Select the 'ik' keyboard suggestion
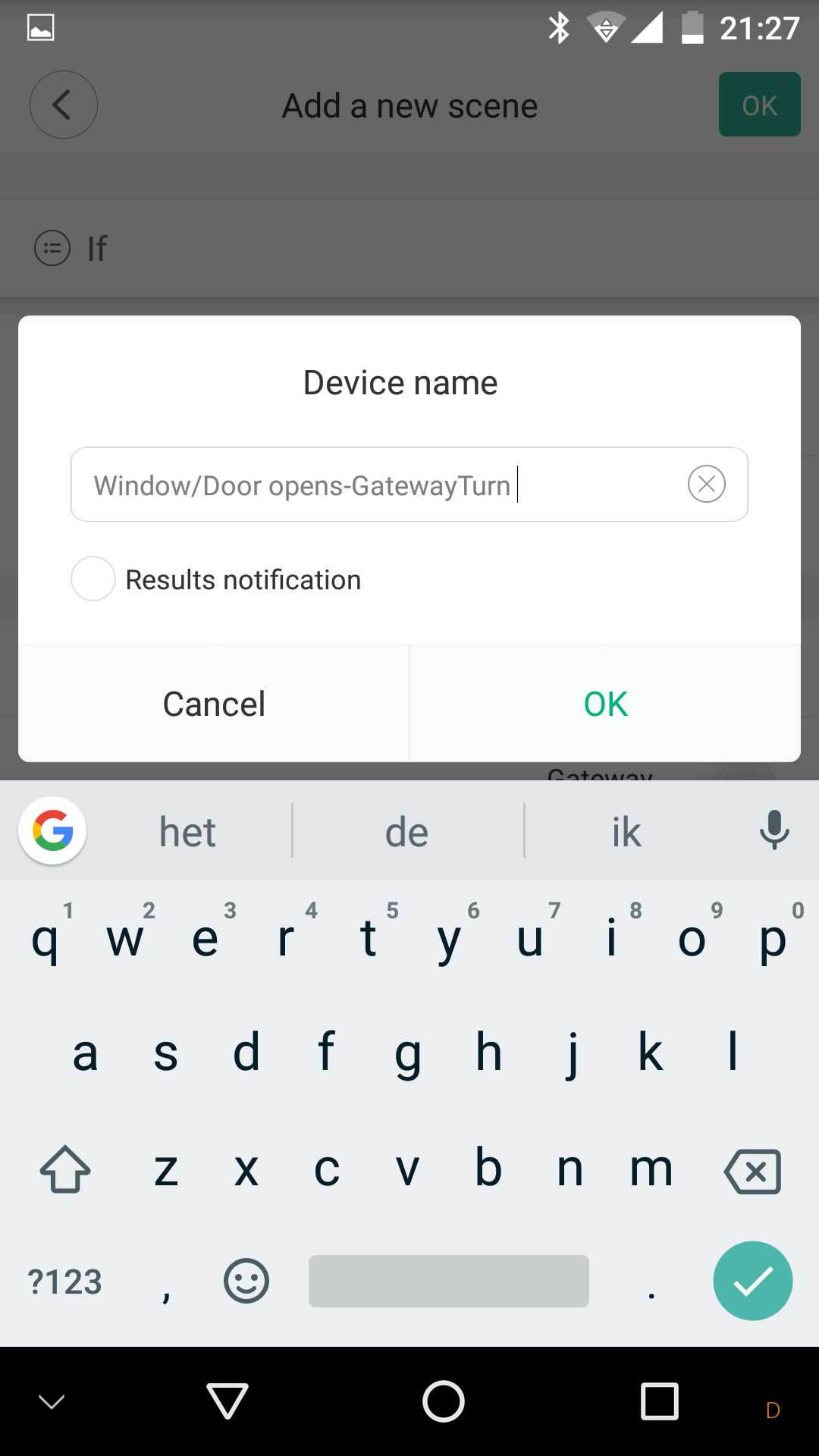Viewport: 819px width, 1456px height. [x=626, y=832]
